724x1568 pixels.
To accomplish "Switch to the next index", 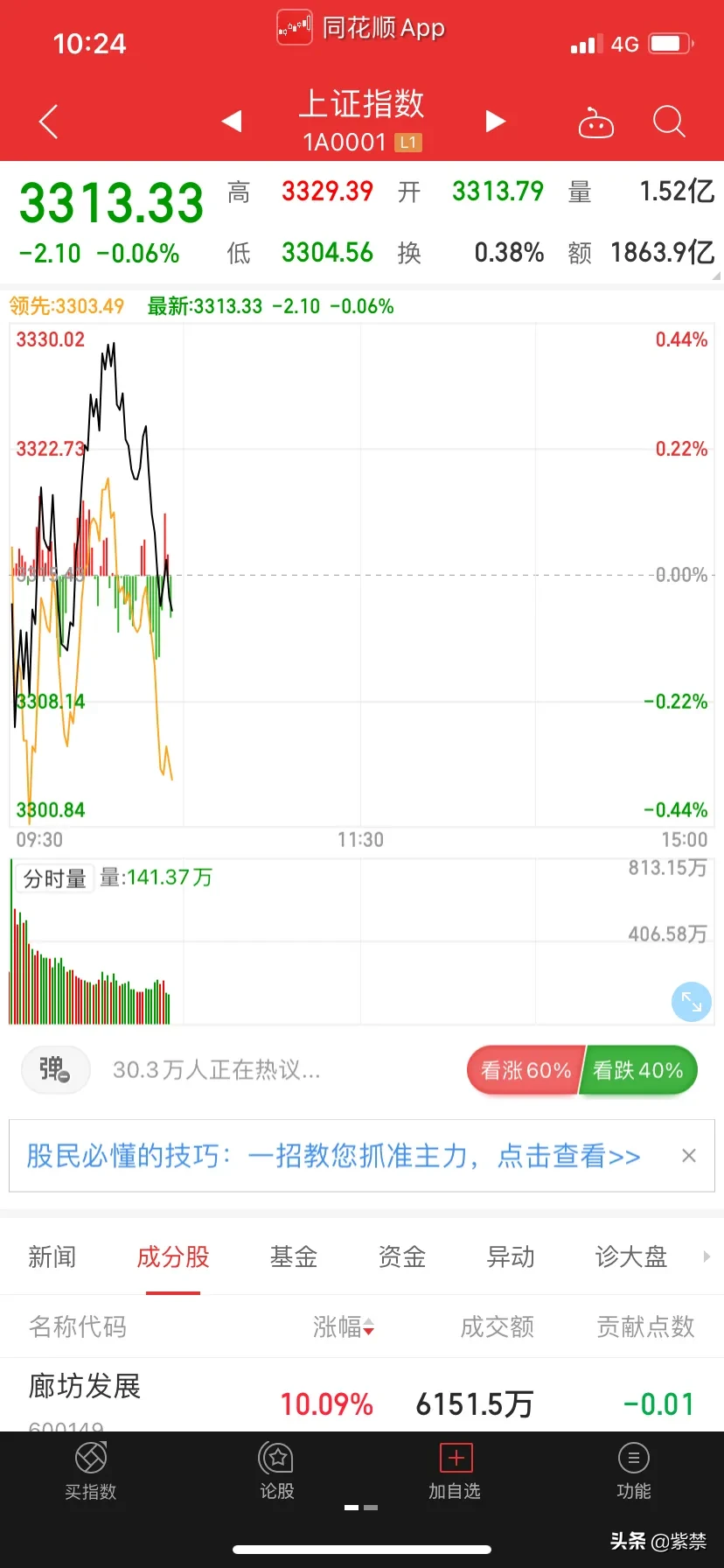I will [x=496, y=121].
